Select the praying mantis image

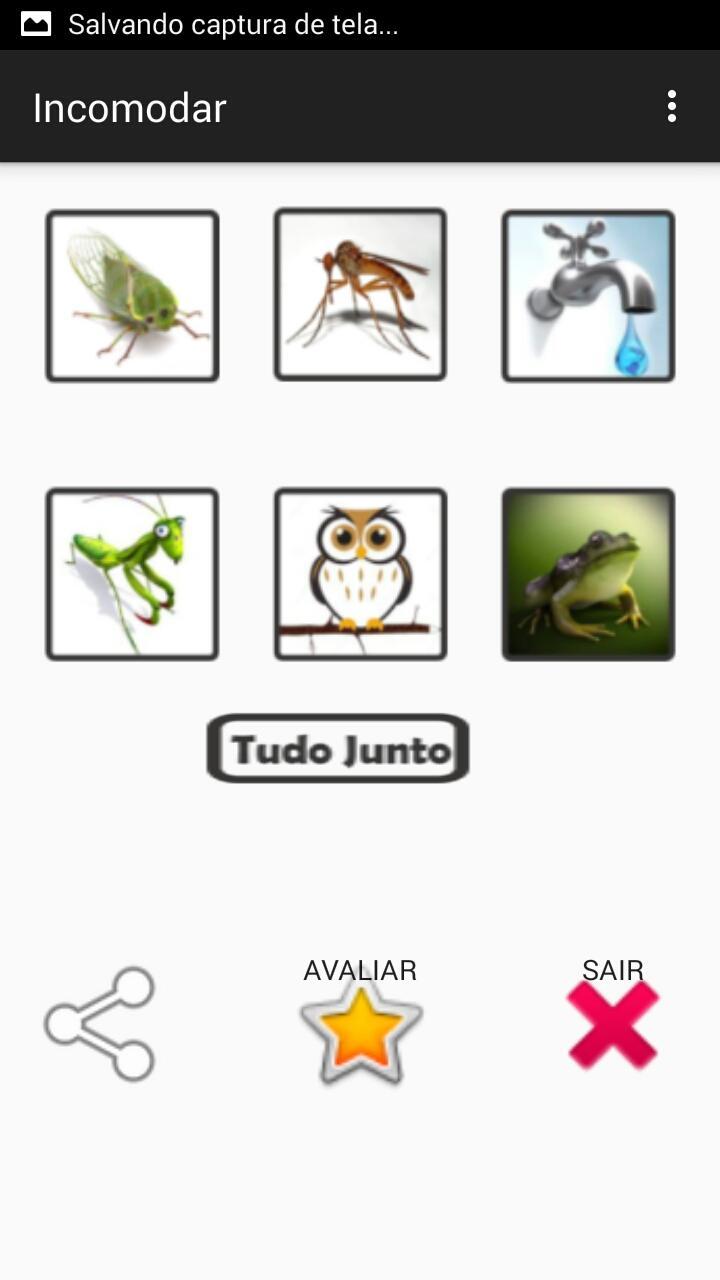(x=131, y=573)
